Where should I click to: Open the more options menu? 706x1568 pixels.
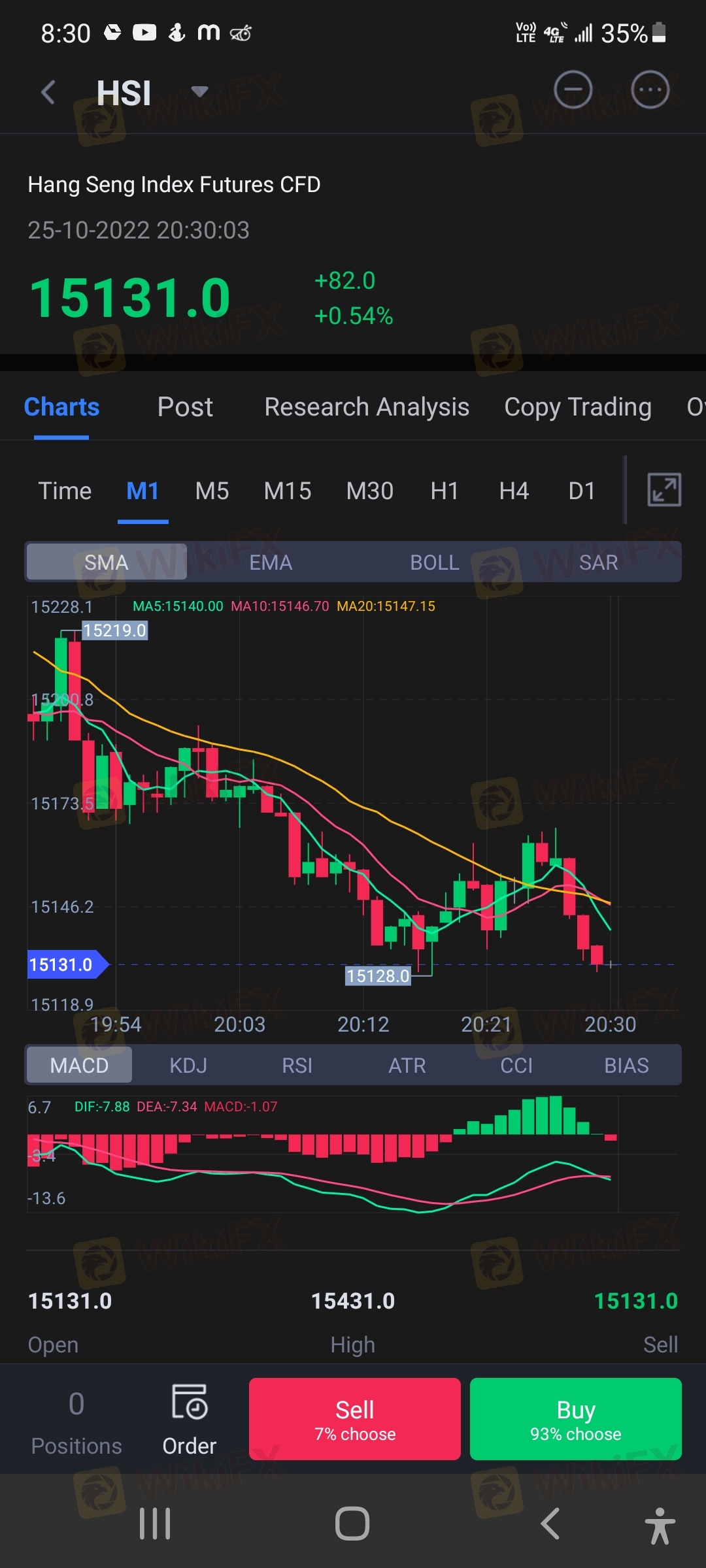coord(650,90)
